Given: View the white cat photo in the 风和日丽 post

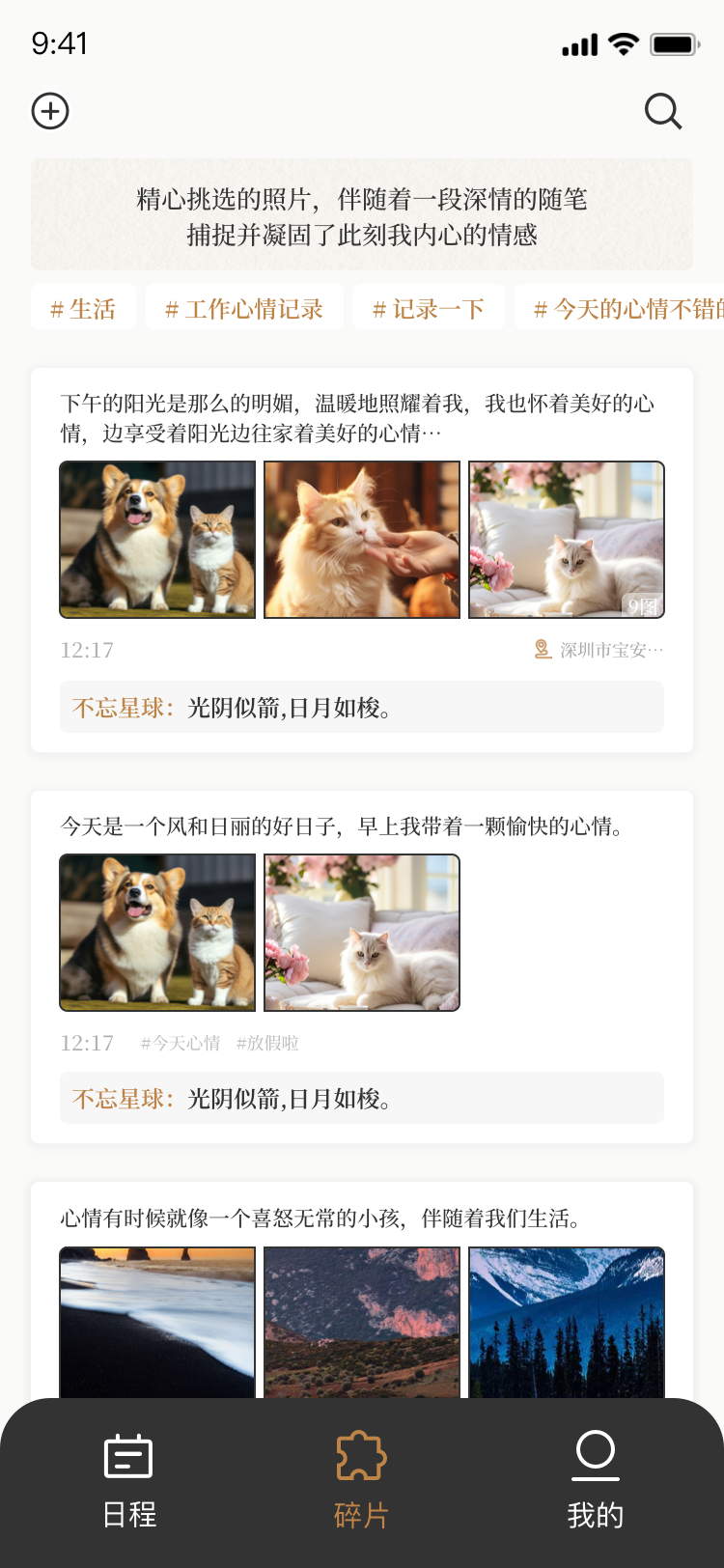Looking at the screenshot, I should (362, 933).
